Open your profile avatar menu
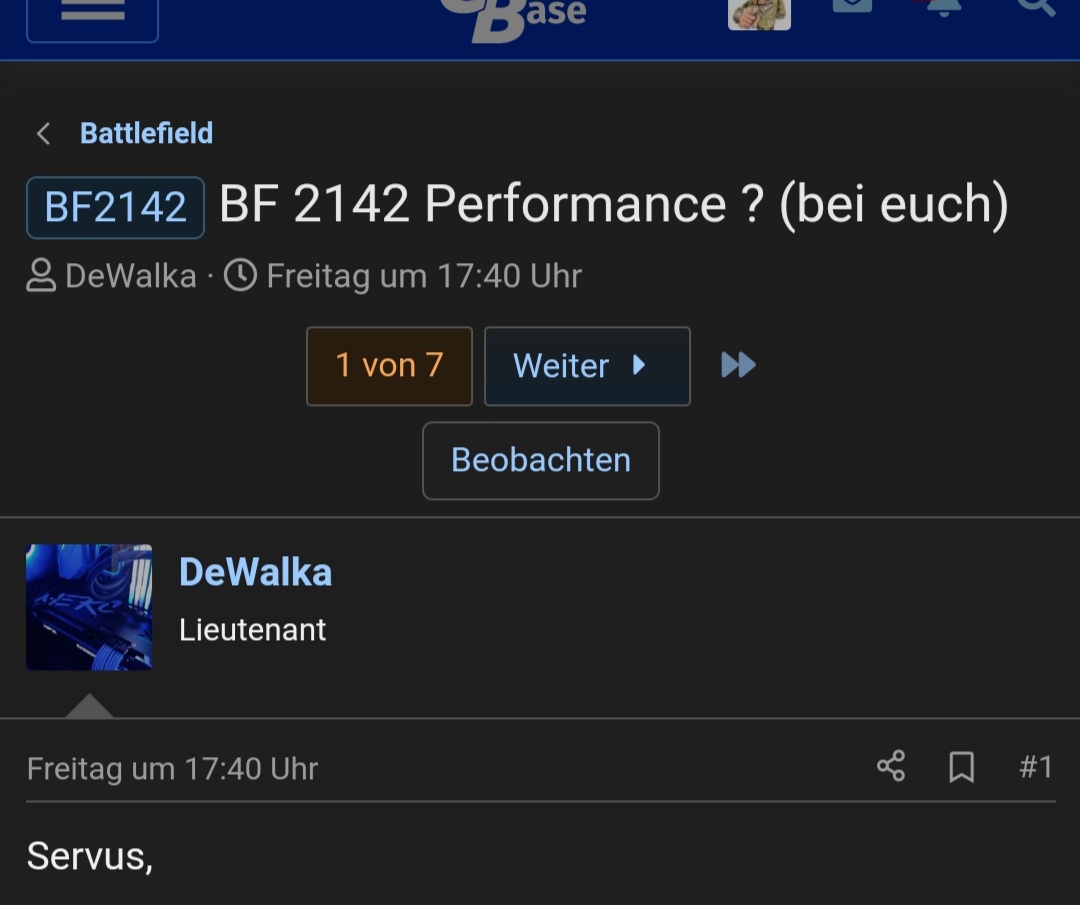Screen dimensions: 1080x905 pos(759,12)
